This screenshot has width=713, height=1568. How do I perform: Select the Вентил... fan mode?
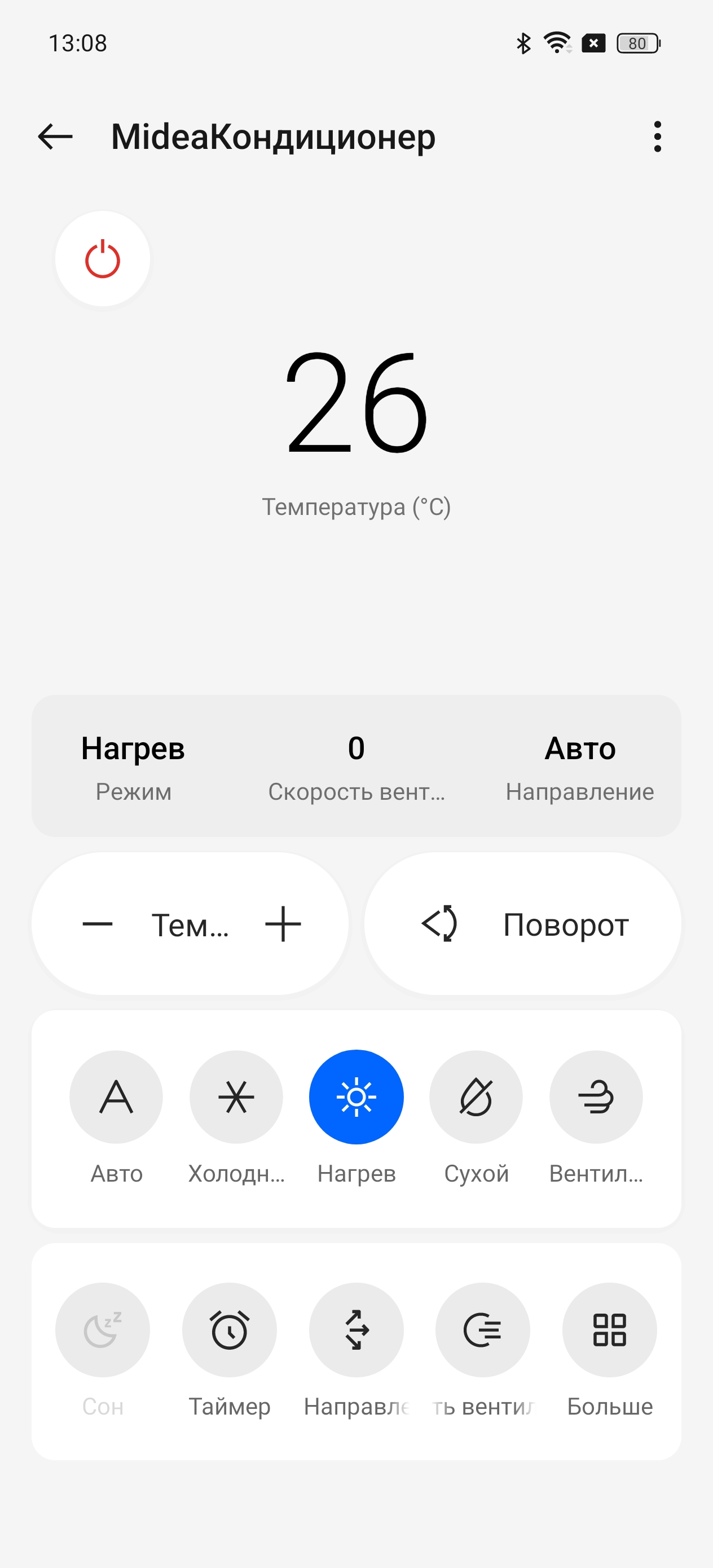(596, 1097)
